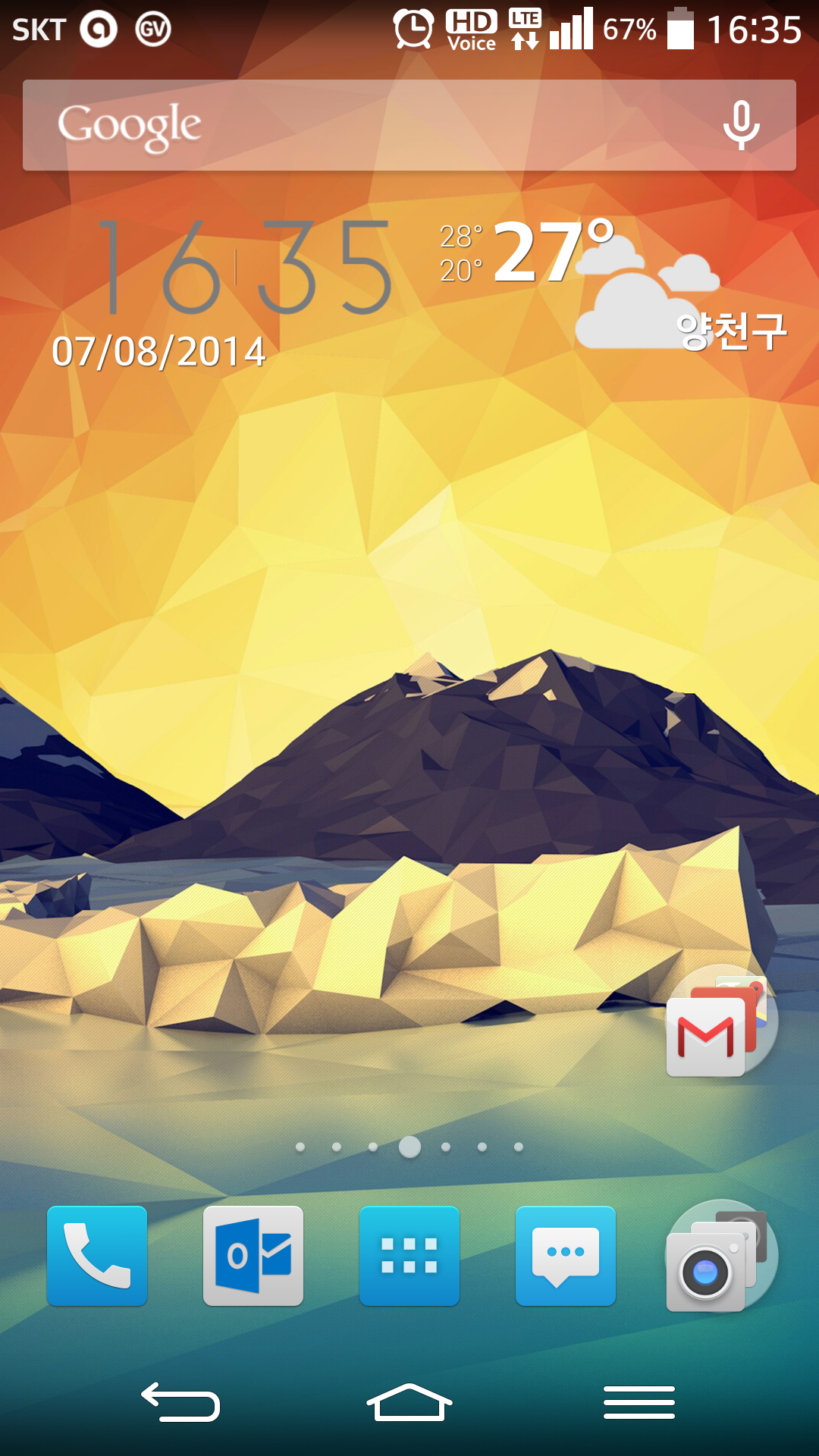Open the Gmail folder on the home screen
Viewport: 819px width, 1456px height.
719,1021
